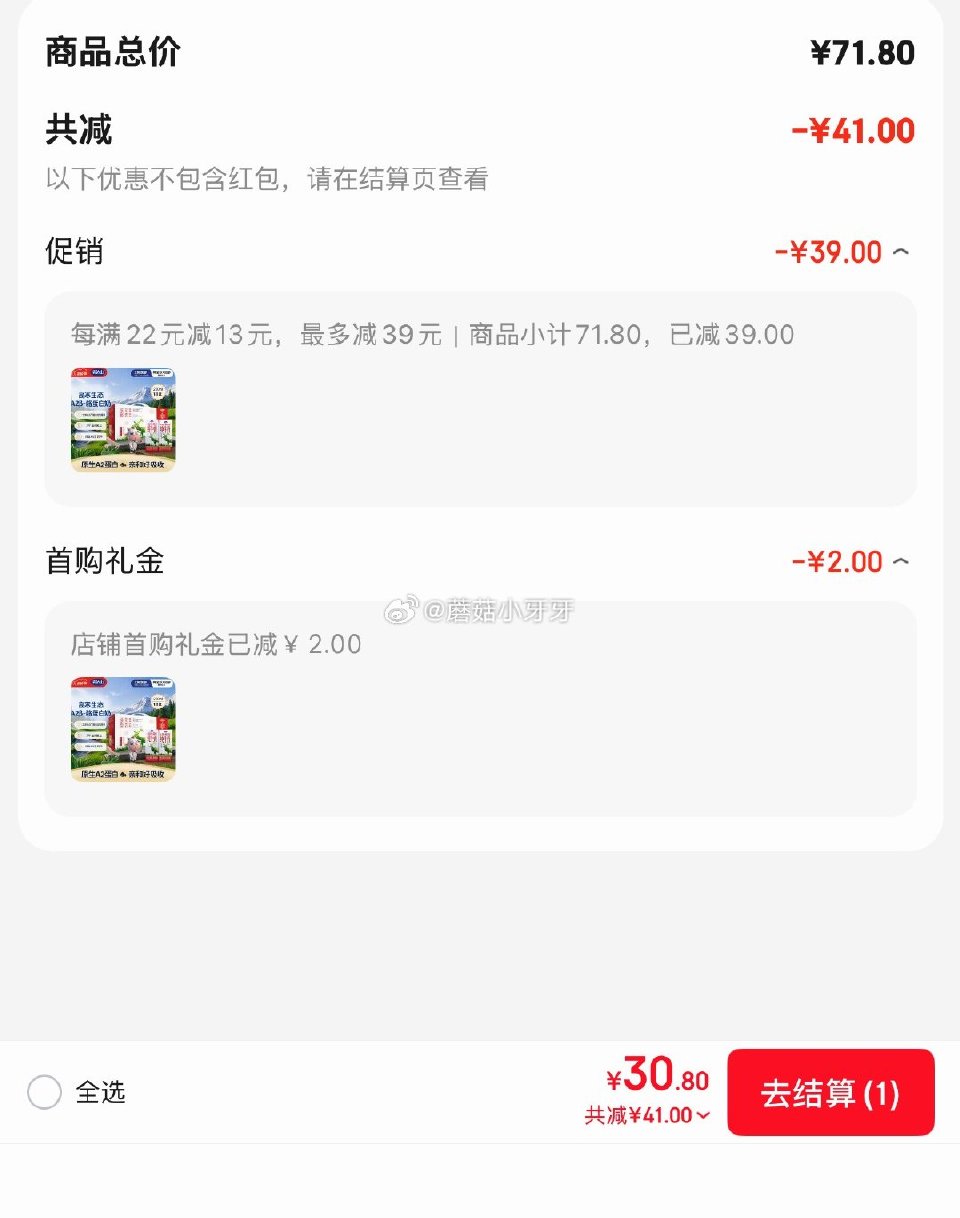
Task: Select the 全选 checkbox to choose all items
Action: point(44,1094)
